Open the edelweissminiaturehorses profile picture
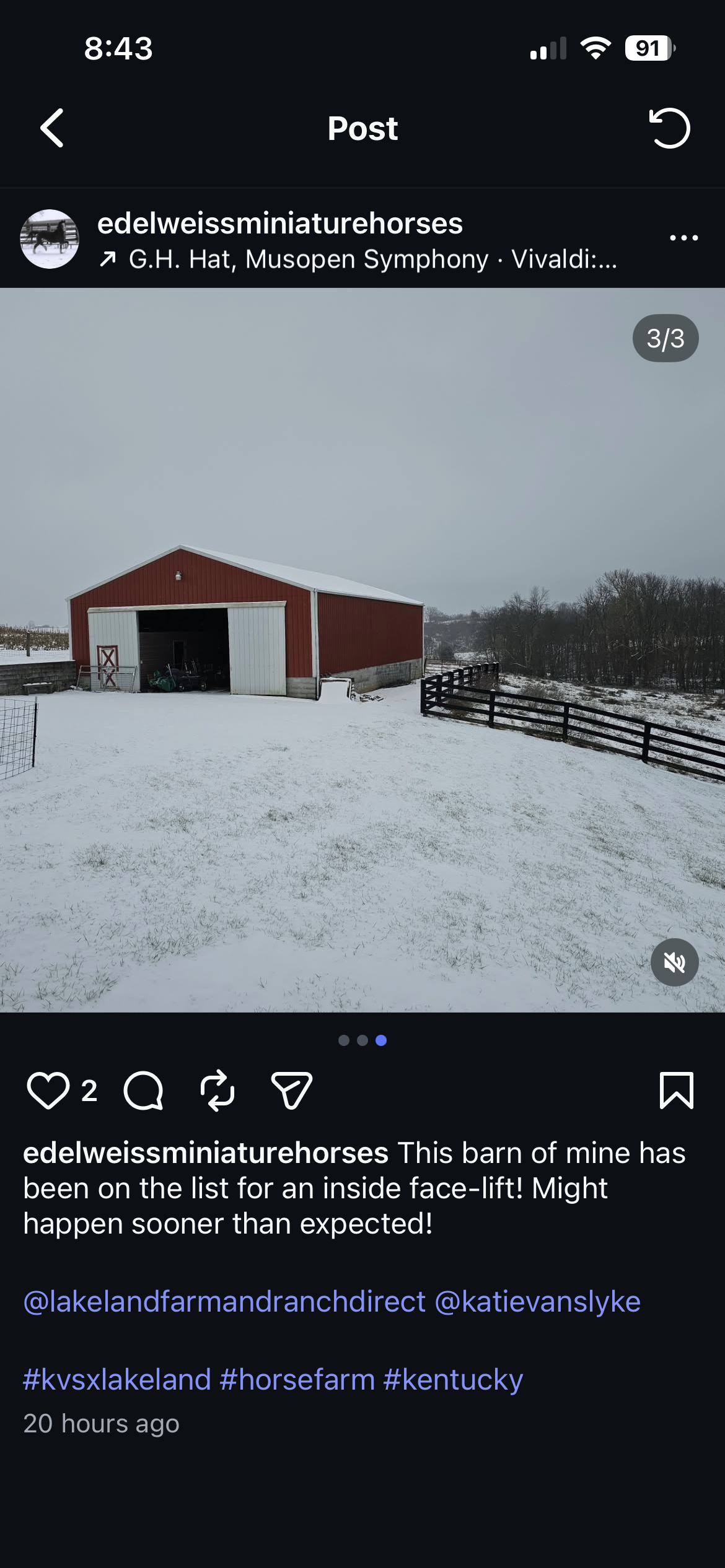 click(x=50, y=238)
